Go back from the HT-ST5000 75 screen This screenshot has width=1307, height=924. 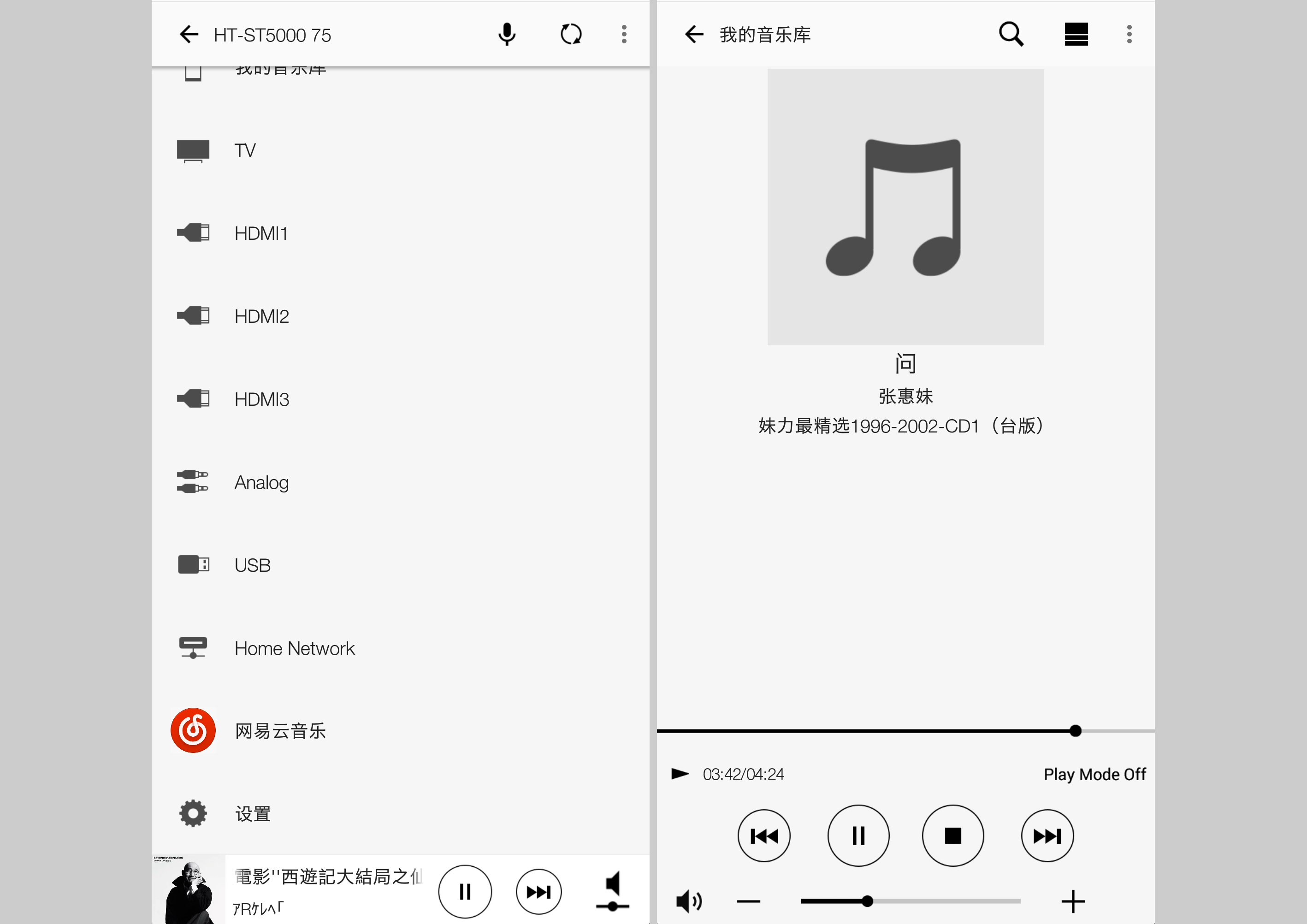[189, 35]
